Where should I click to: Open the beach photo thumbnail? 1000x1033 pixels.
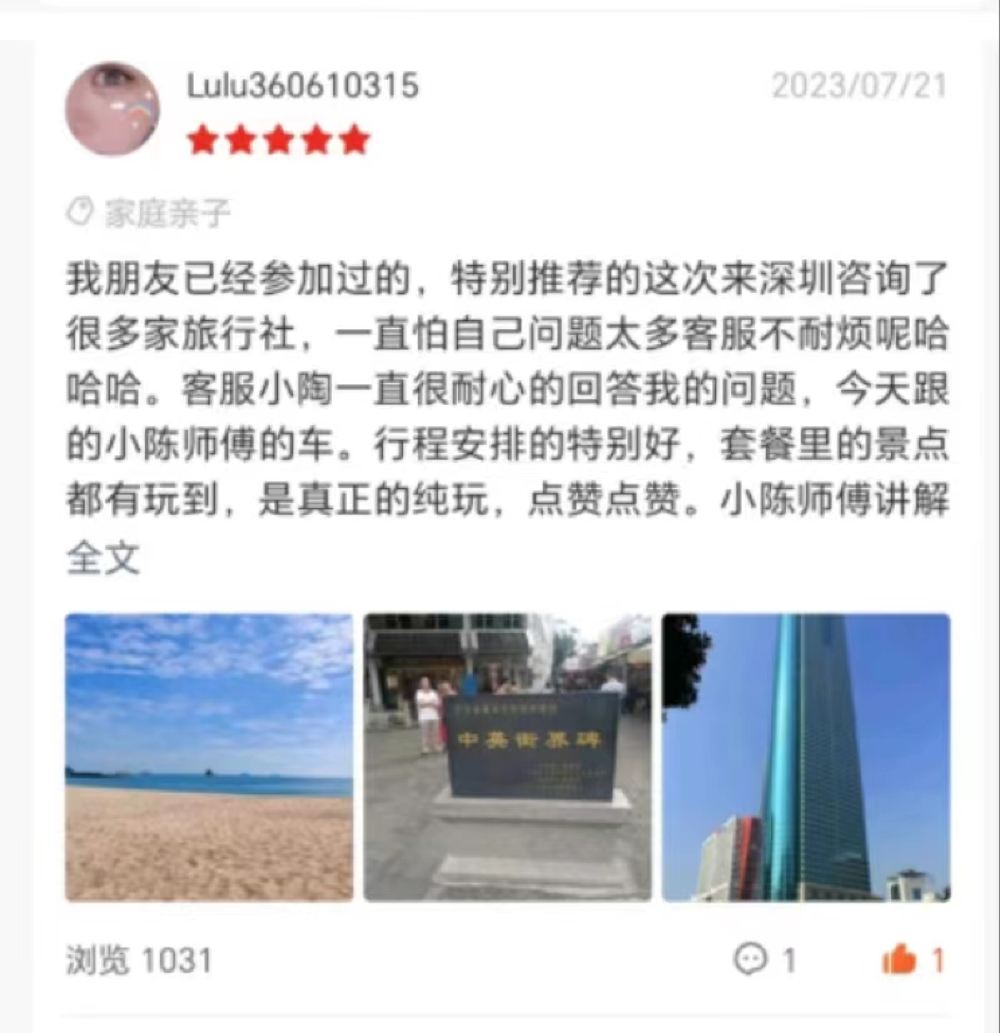(x=209, y=757)
